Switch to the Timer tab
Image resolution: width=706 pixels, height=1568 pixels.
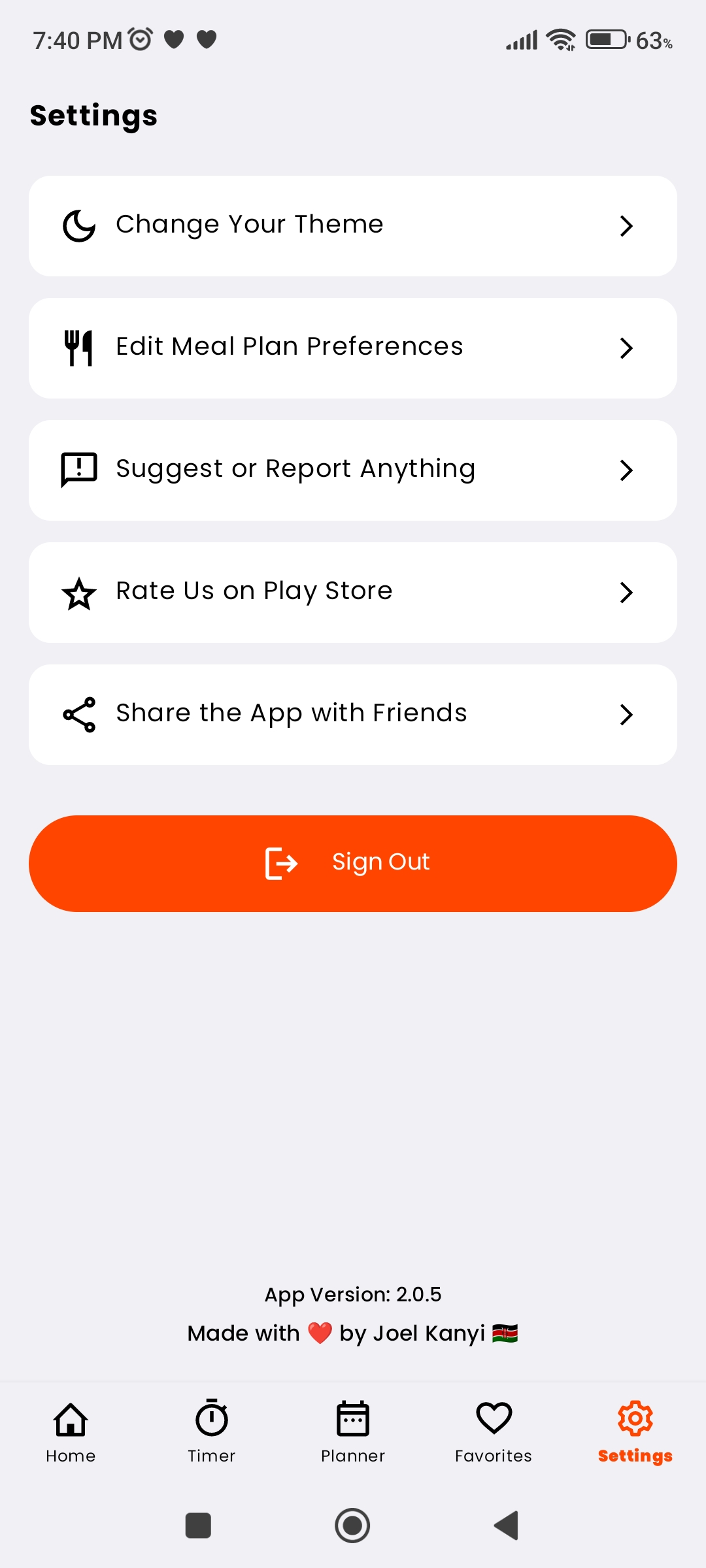click(212, 1431)
